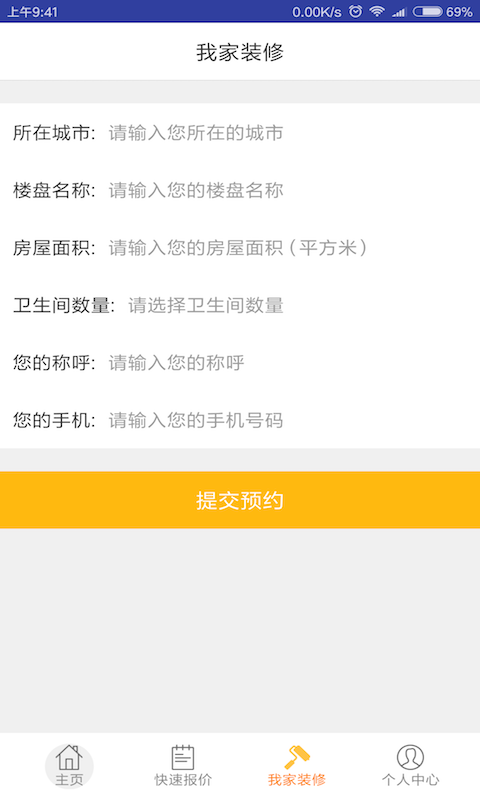Tap the 您的手机 phone number field
480x800 pixels.
pos(288,420)
